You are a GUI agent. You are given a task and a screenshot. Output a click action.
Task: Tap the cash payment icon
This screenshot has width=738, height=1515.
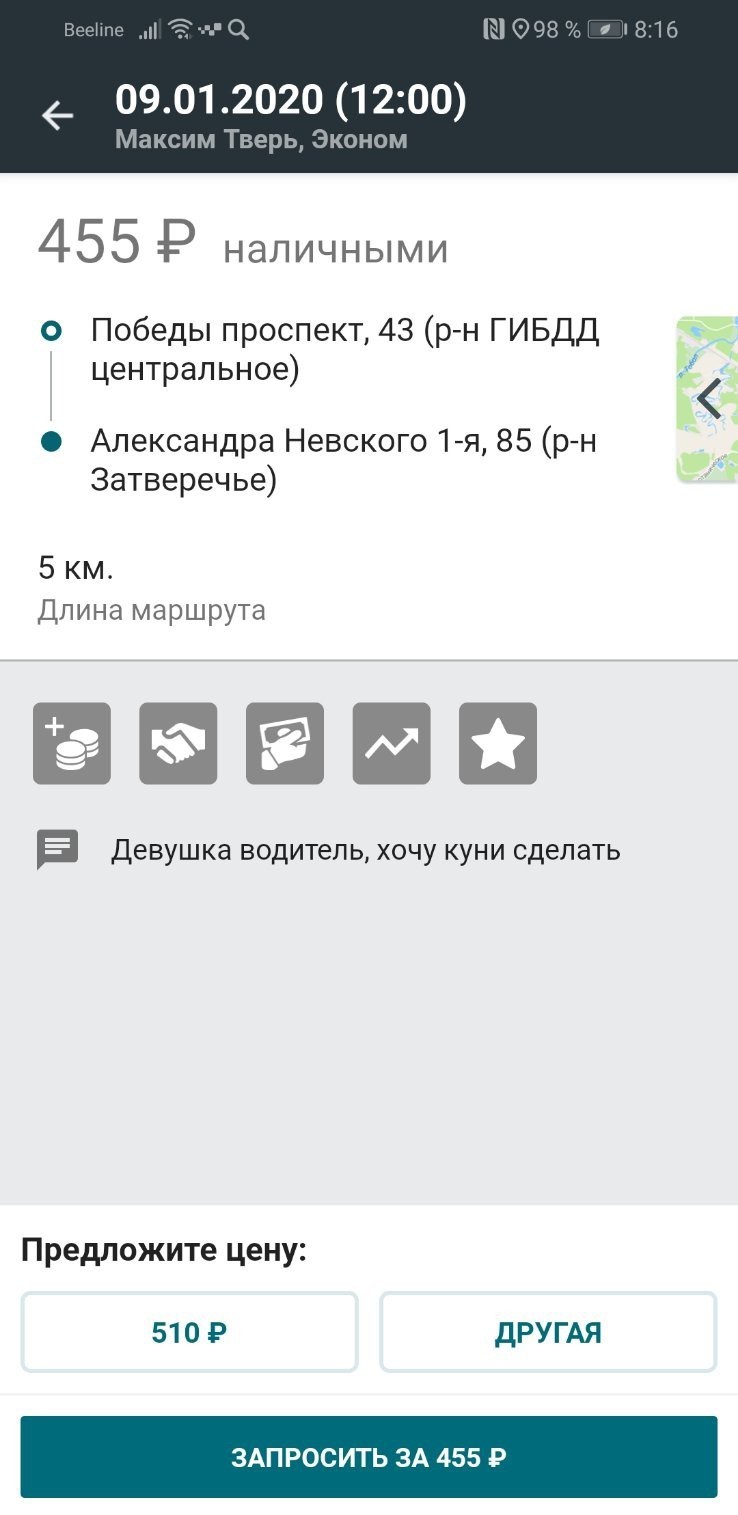click(x=285, y=743)
